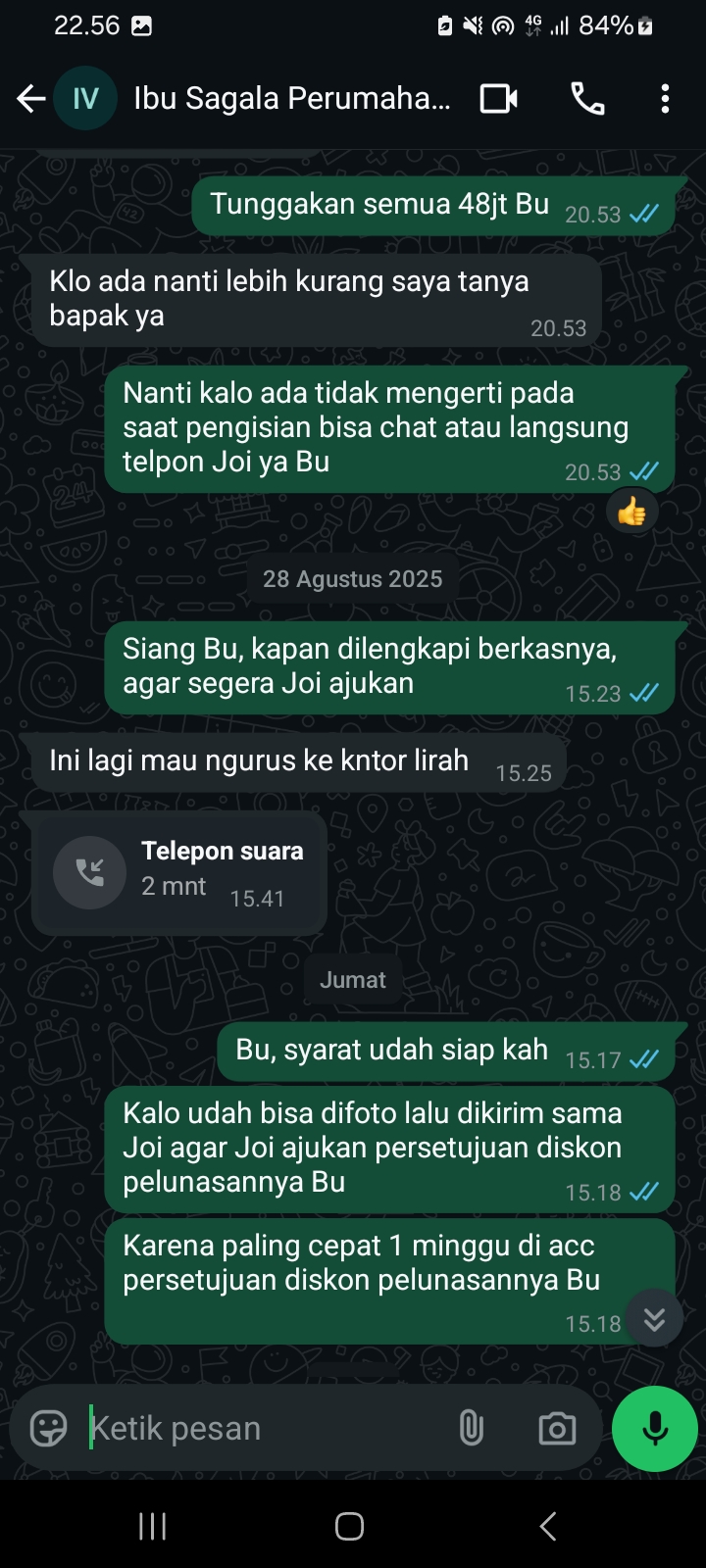Focus the Ketik pesan text field

point(265,1428)
